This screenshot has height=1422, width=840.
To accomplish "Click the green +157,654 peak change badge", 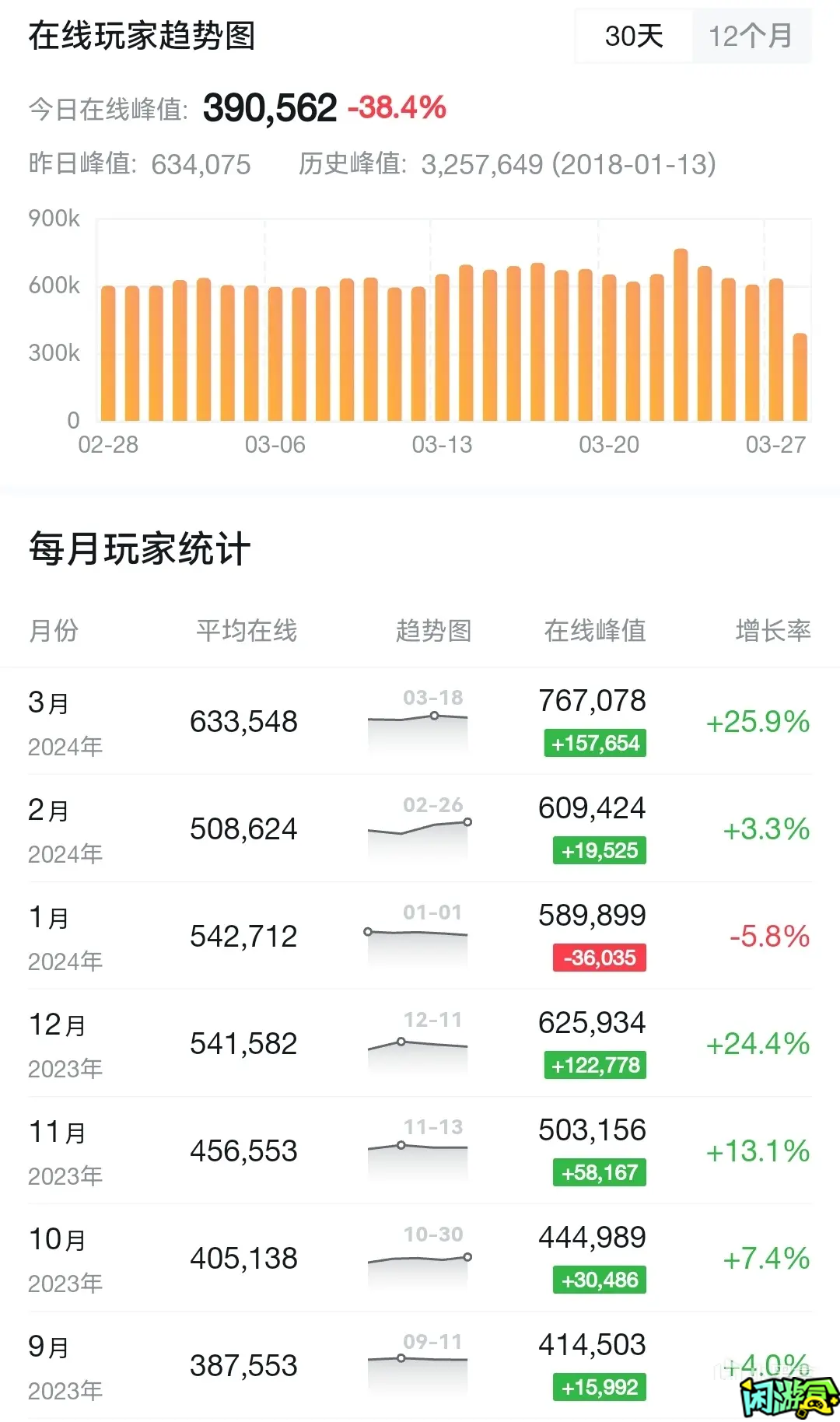I will 593,743.
